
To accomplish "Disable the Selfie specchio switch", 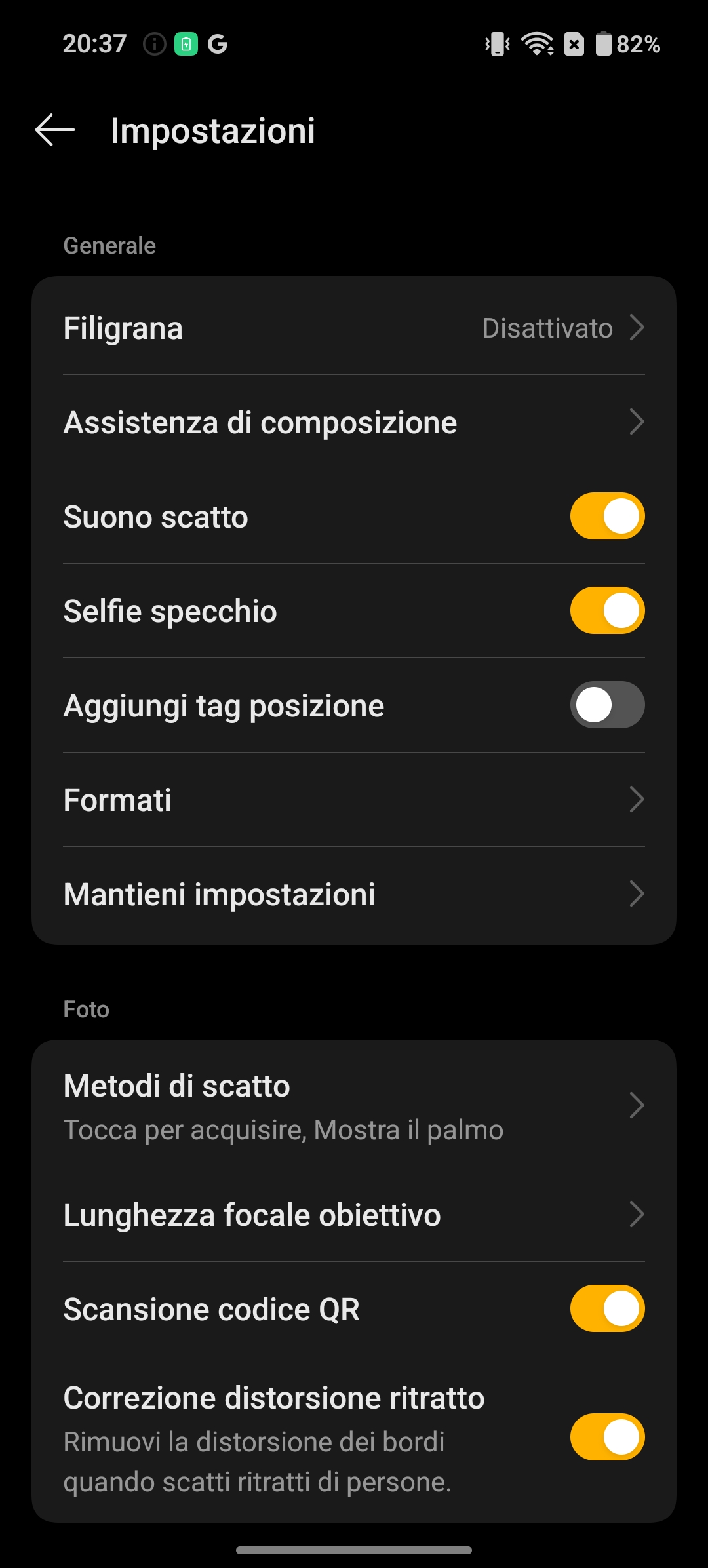I will click(x=607, y=610).
